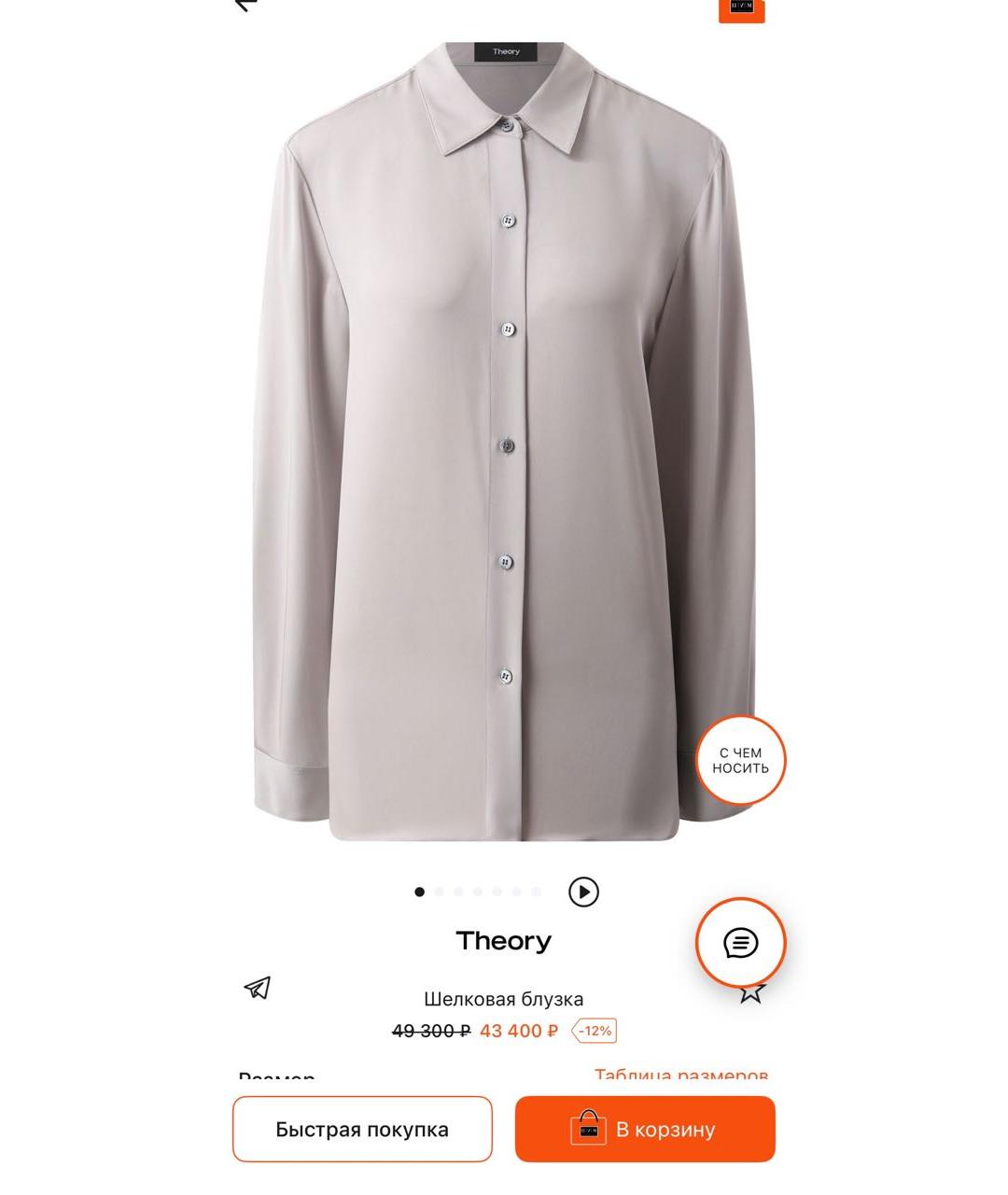Viewport: 1008px width, 1195px height.
Task: Open 'Таблица размеров' size chart
Action: pos(680,1075)
